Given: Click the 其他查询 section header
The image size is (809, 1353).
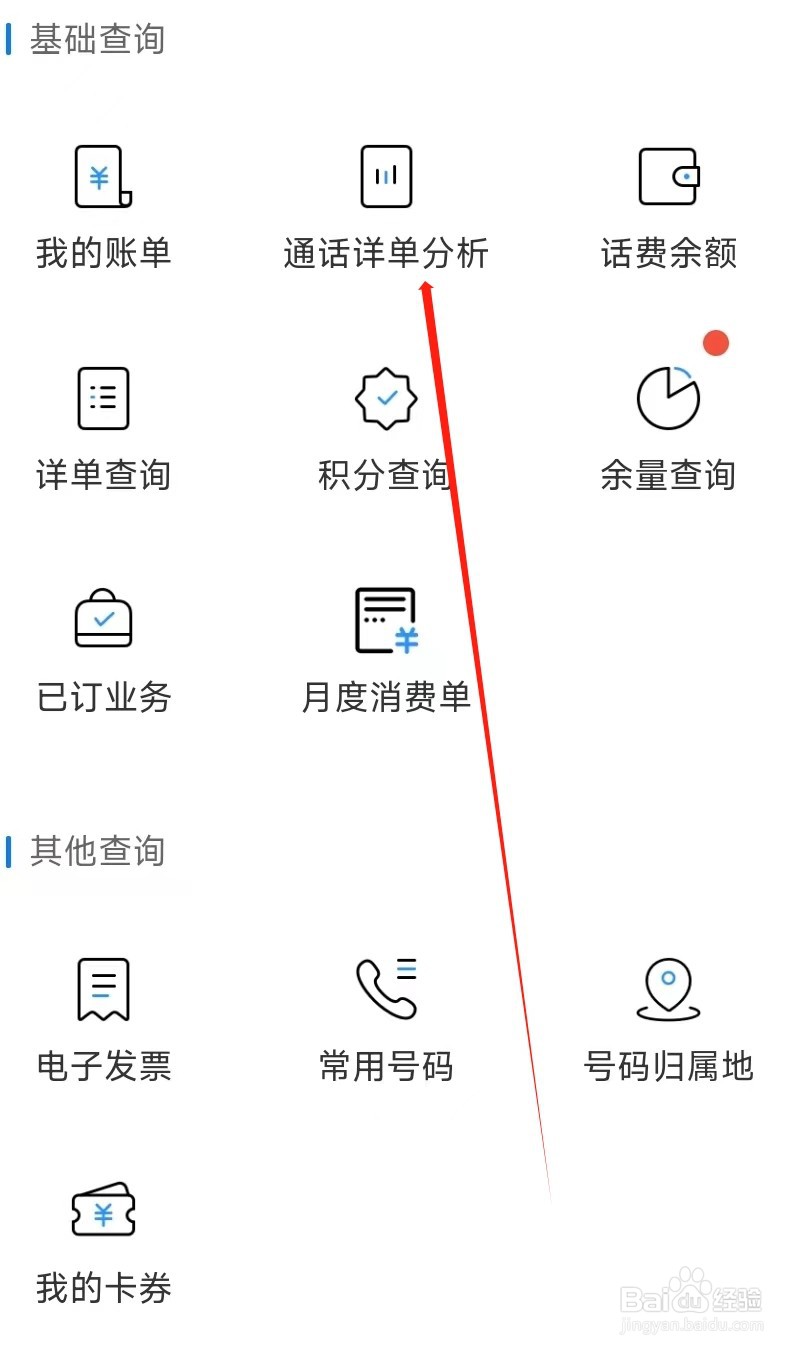Looking at the screenshot, I should click(97, 852).
